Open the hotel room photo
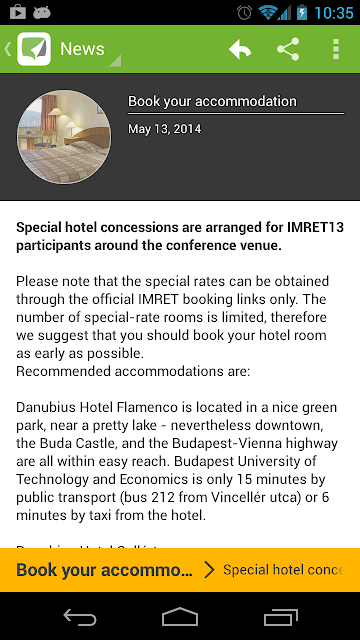Image resolution: width=360 pixels, height=640 pixels. coord(64,137)
